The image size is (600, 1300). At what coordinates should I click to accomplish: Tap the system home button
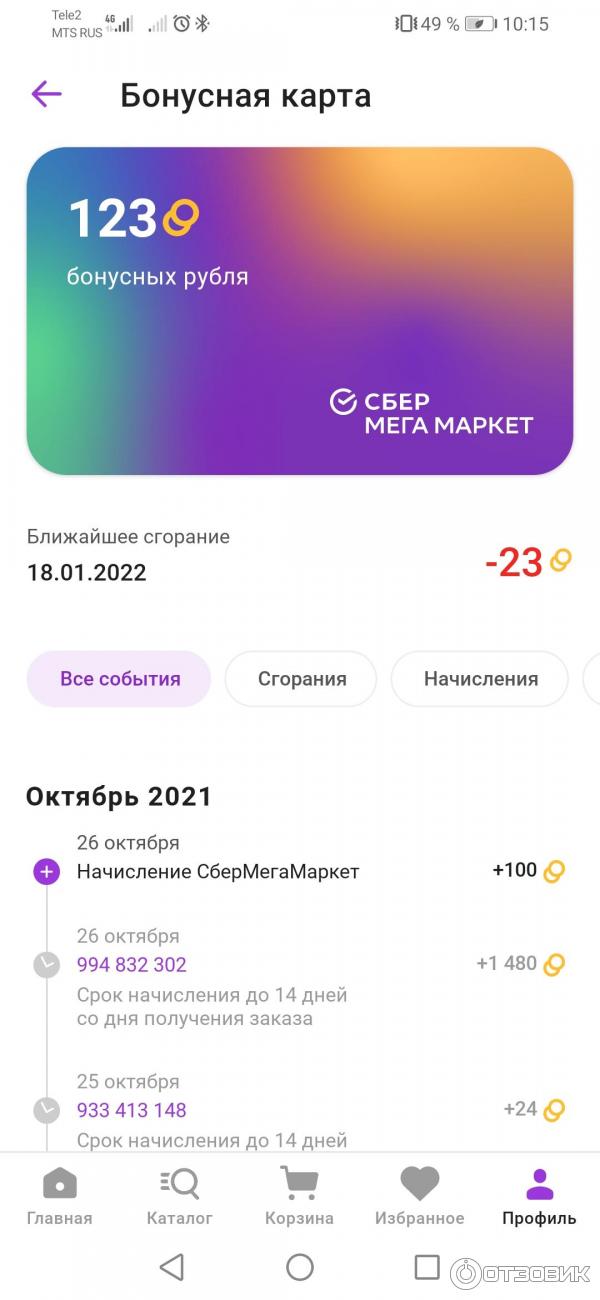tap(300, 1268)
